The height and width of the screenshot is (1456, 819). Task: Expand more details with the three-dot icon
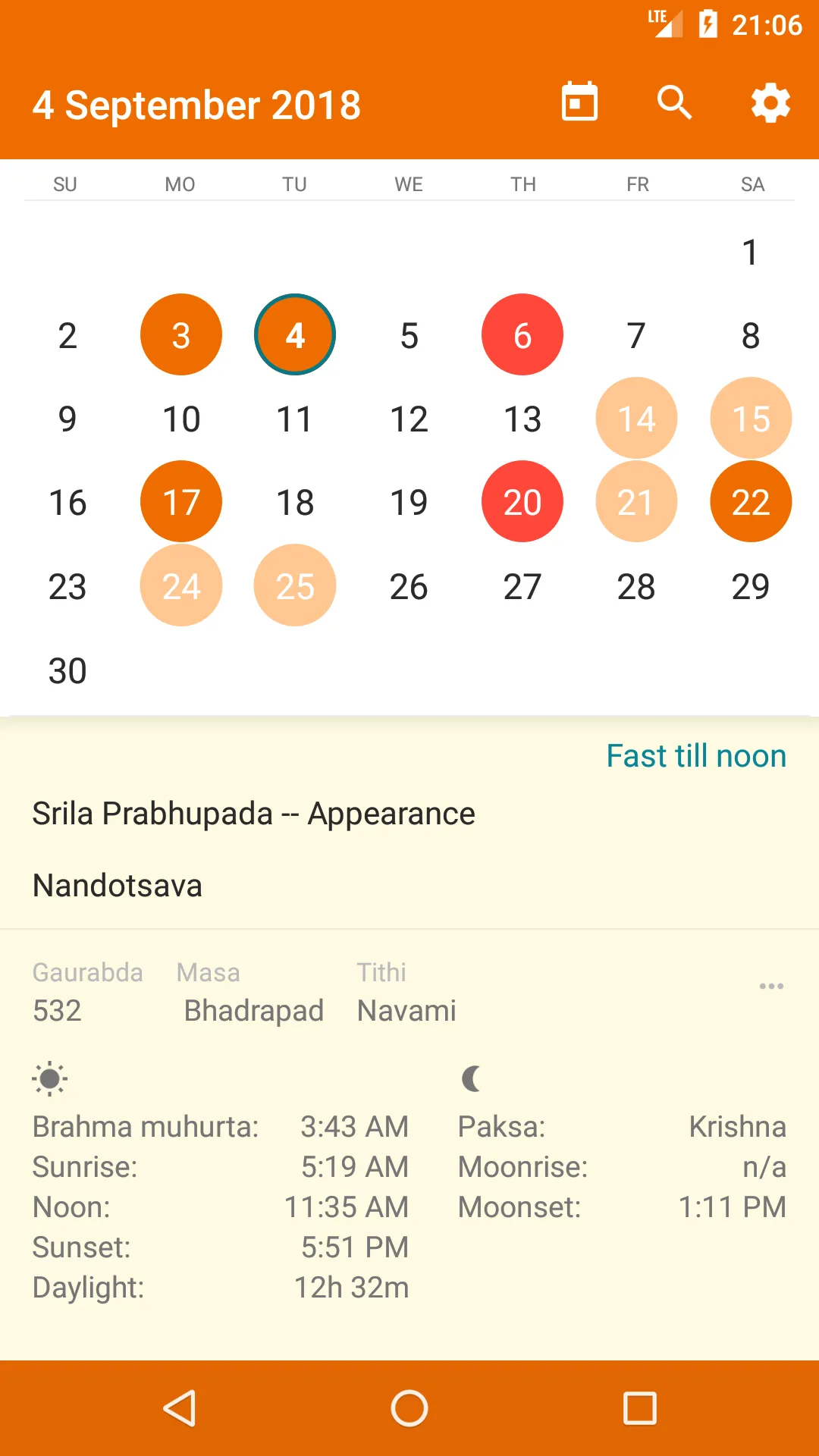771,986
